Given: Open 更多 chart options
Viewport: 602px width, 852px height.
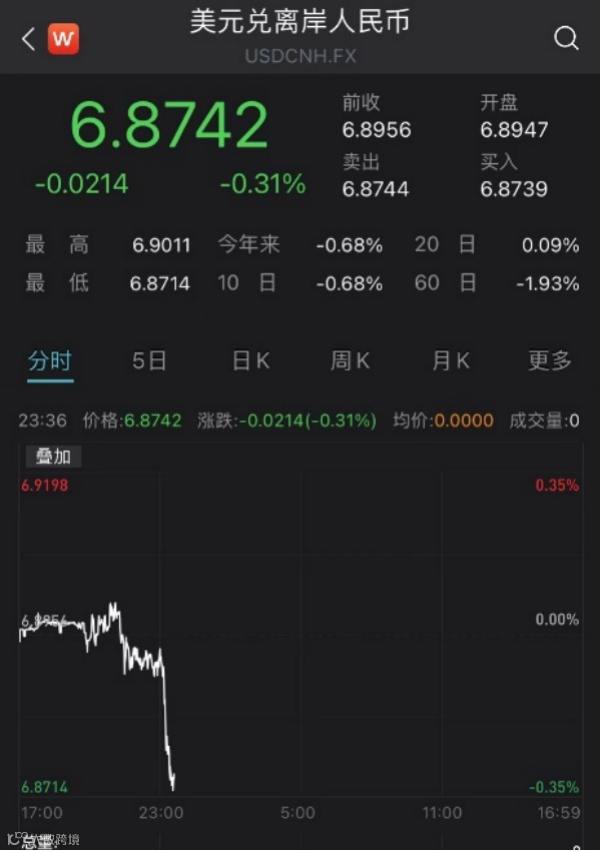Looking at the screenshot, I should 549,361.
